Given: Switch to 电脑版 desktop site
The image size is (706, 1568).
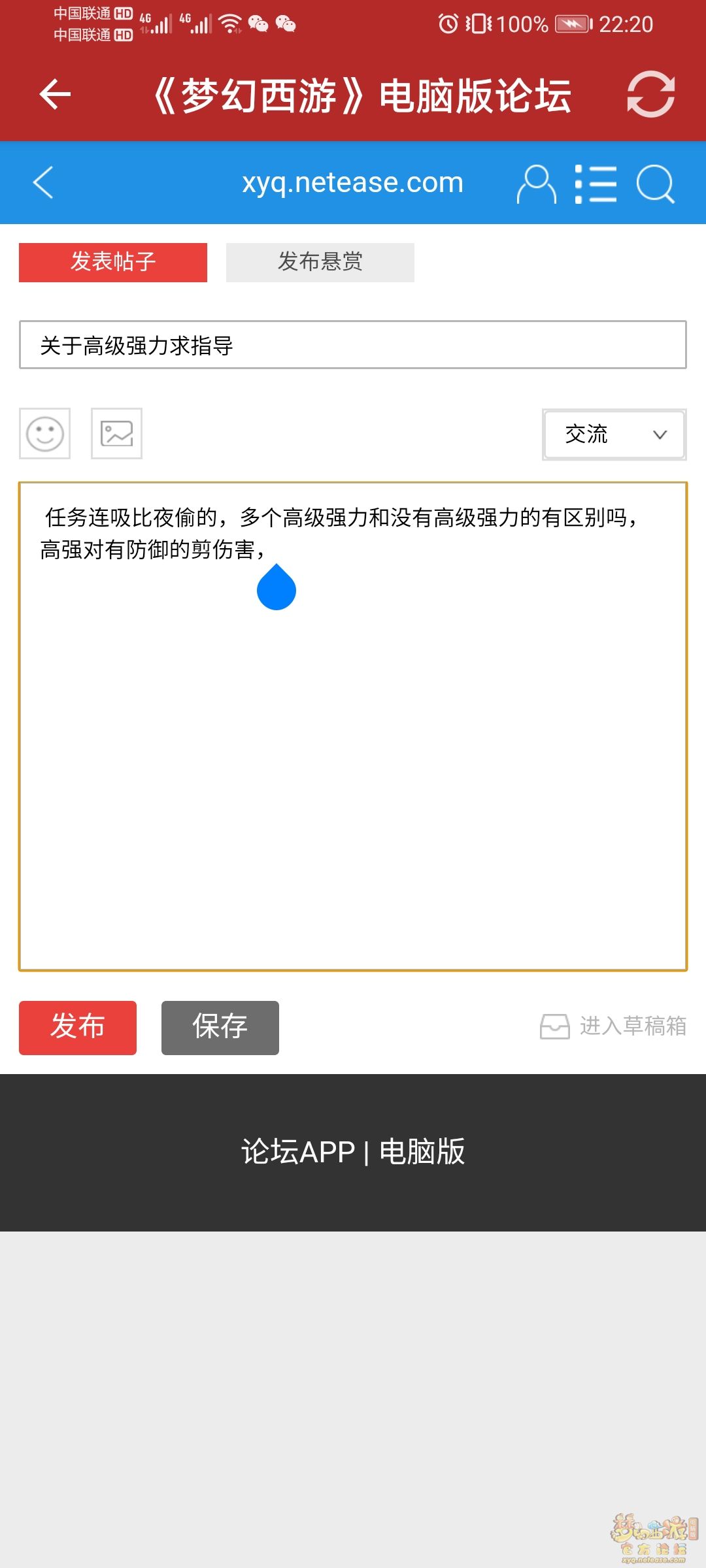Looking at the screenshot, I should coord(422,1152).
